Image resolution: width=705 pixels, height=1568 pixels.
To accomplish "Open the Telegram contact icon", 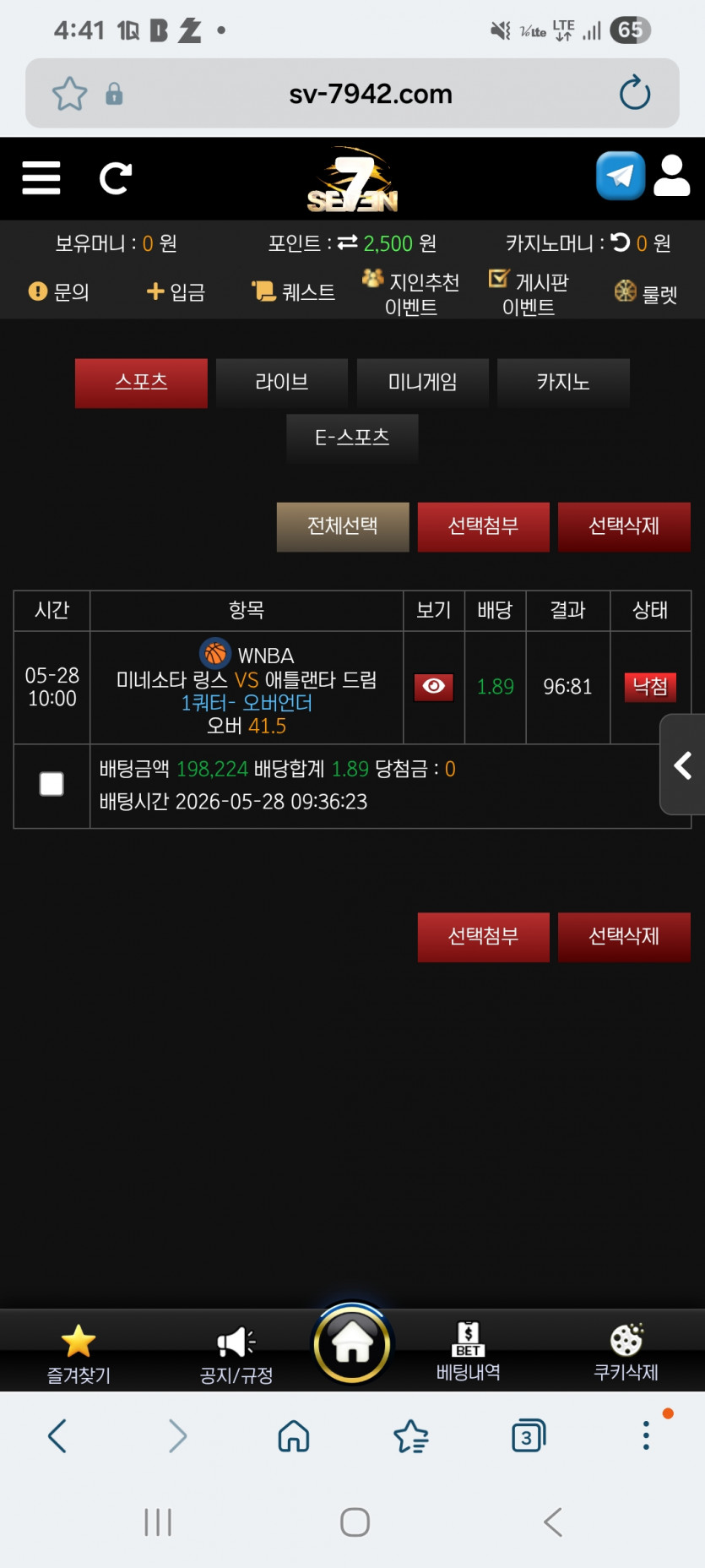I will pos(621,176).
